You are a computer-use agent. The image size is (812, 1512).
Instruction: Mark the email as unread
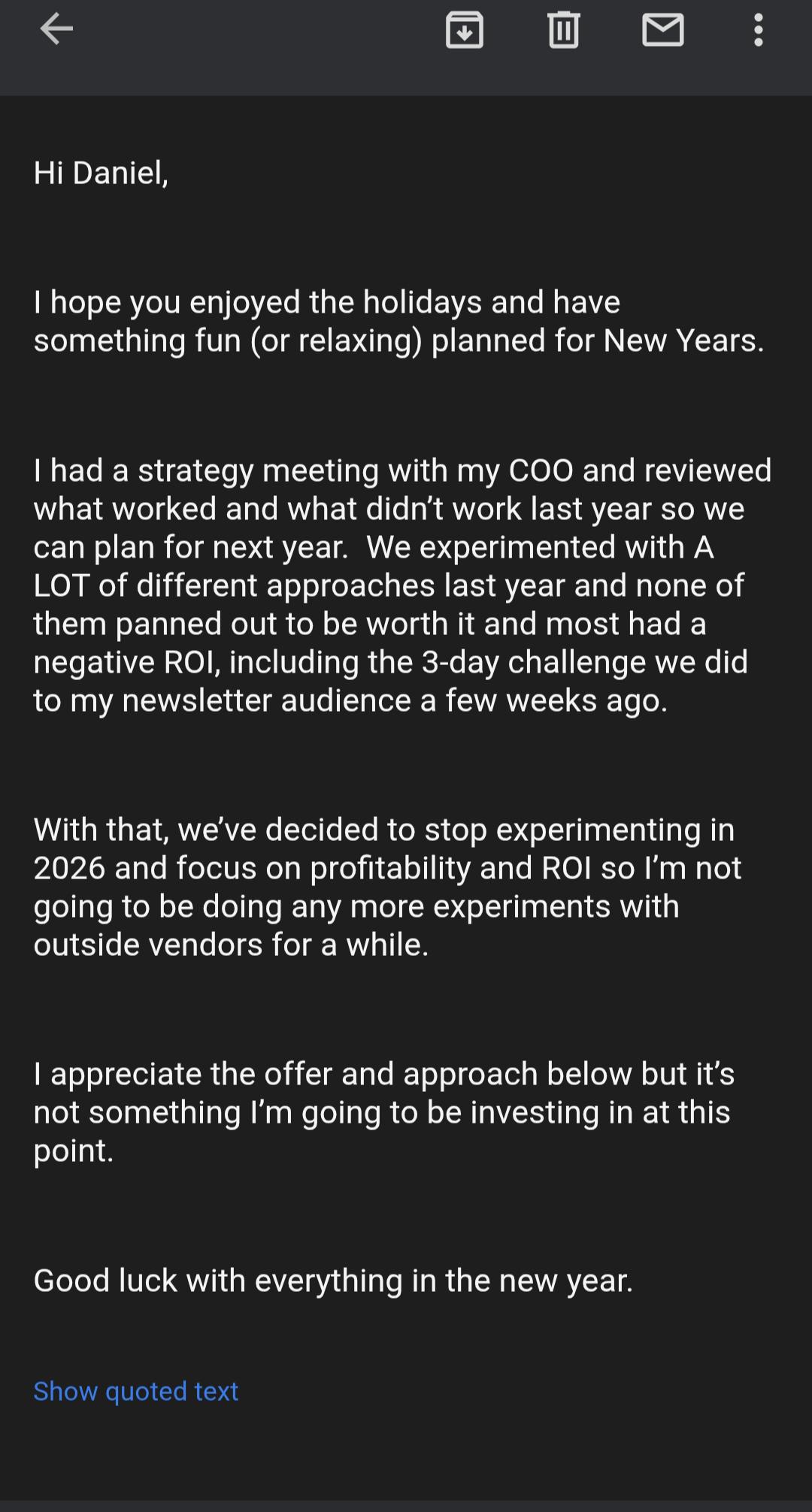click(662, 31)
